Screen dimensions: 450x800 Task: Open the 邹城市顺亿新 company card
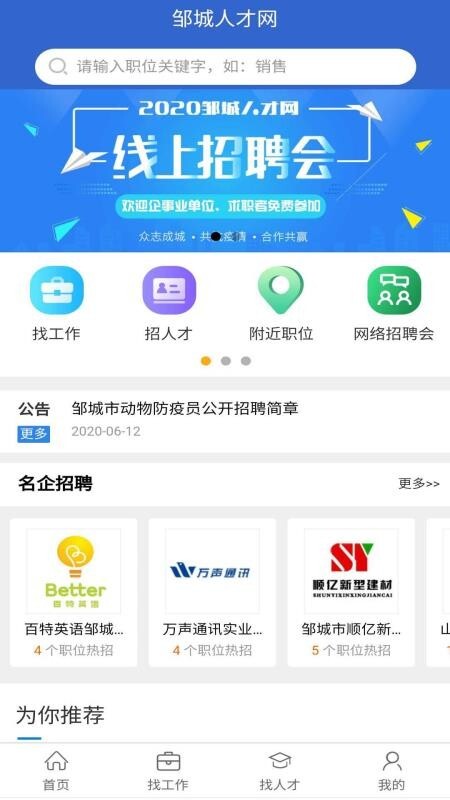click(x=351, y=592)
